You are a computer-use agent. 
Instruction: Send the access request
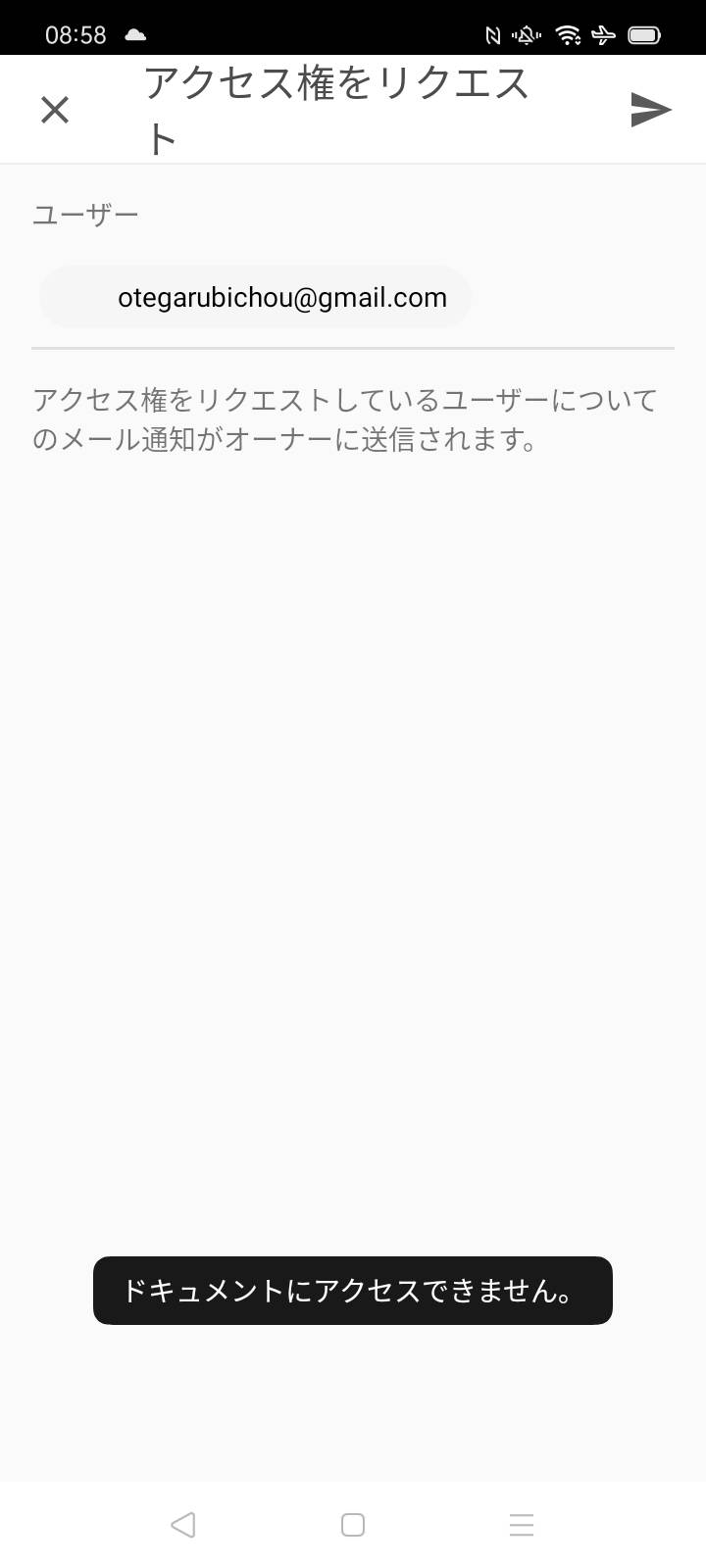pos(651,110)
